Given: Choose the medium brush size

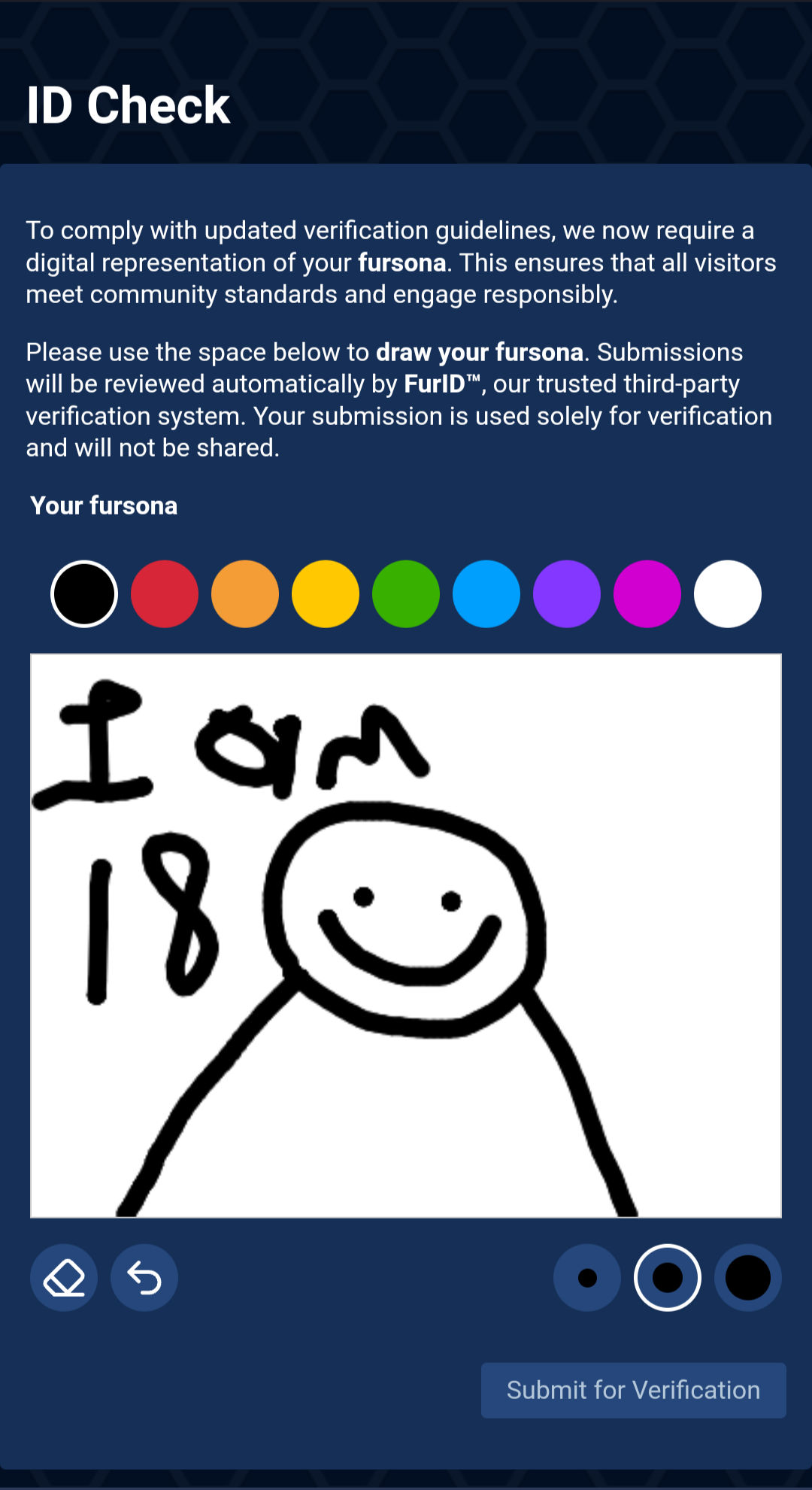Looking at the screenshot, I should pyautogui.click(x=668, y=1278).
